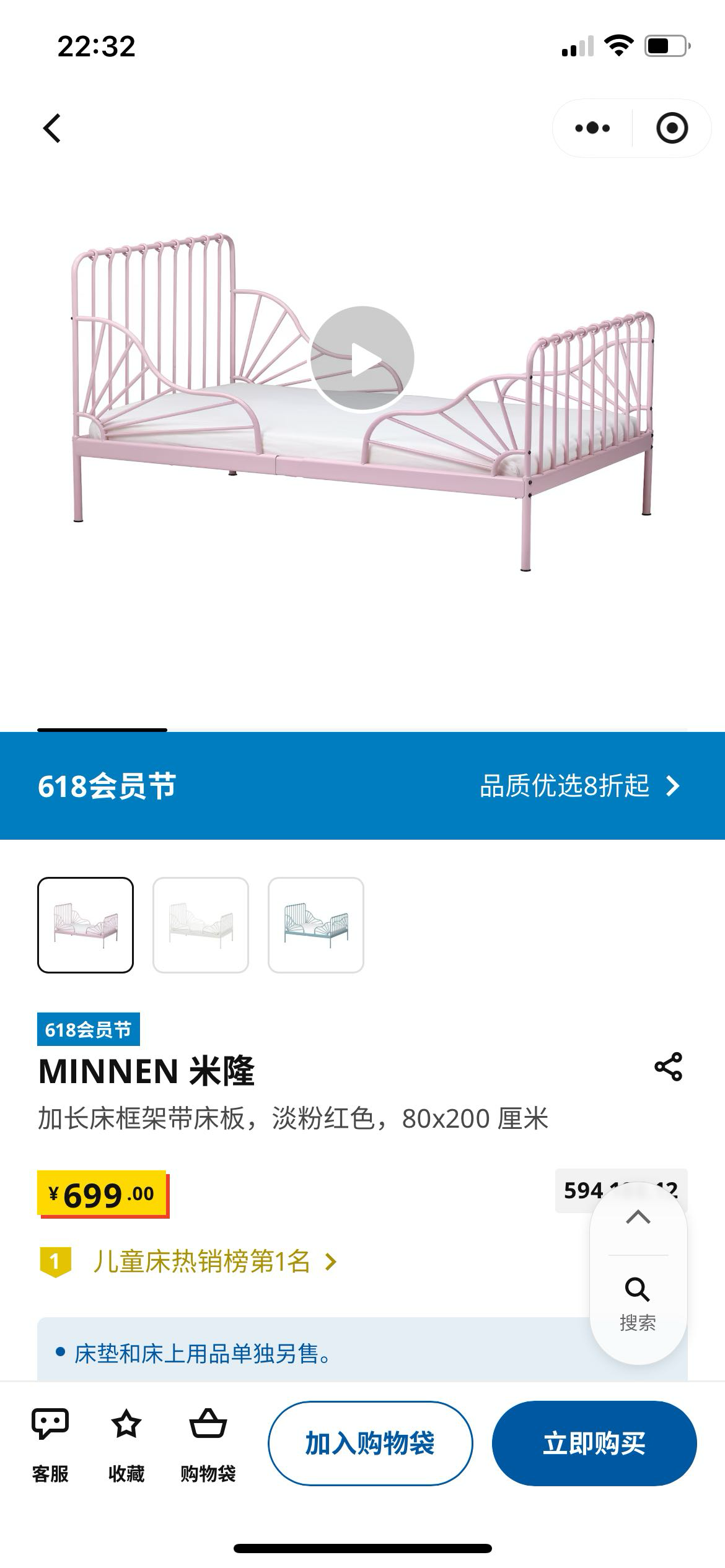Tap 立即购买 to buy now
Image resolution: width=725 pixels, height=1568 pixels.
pos(594,1443)
